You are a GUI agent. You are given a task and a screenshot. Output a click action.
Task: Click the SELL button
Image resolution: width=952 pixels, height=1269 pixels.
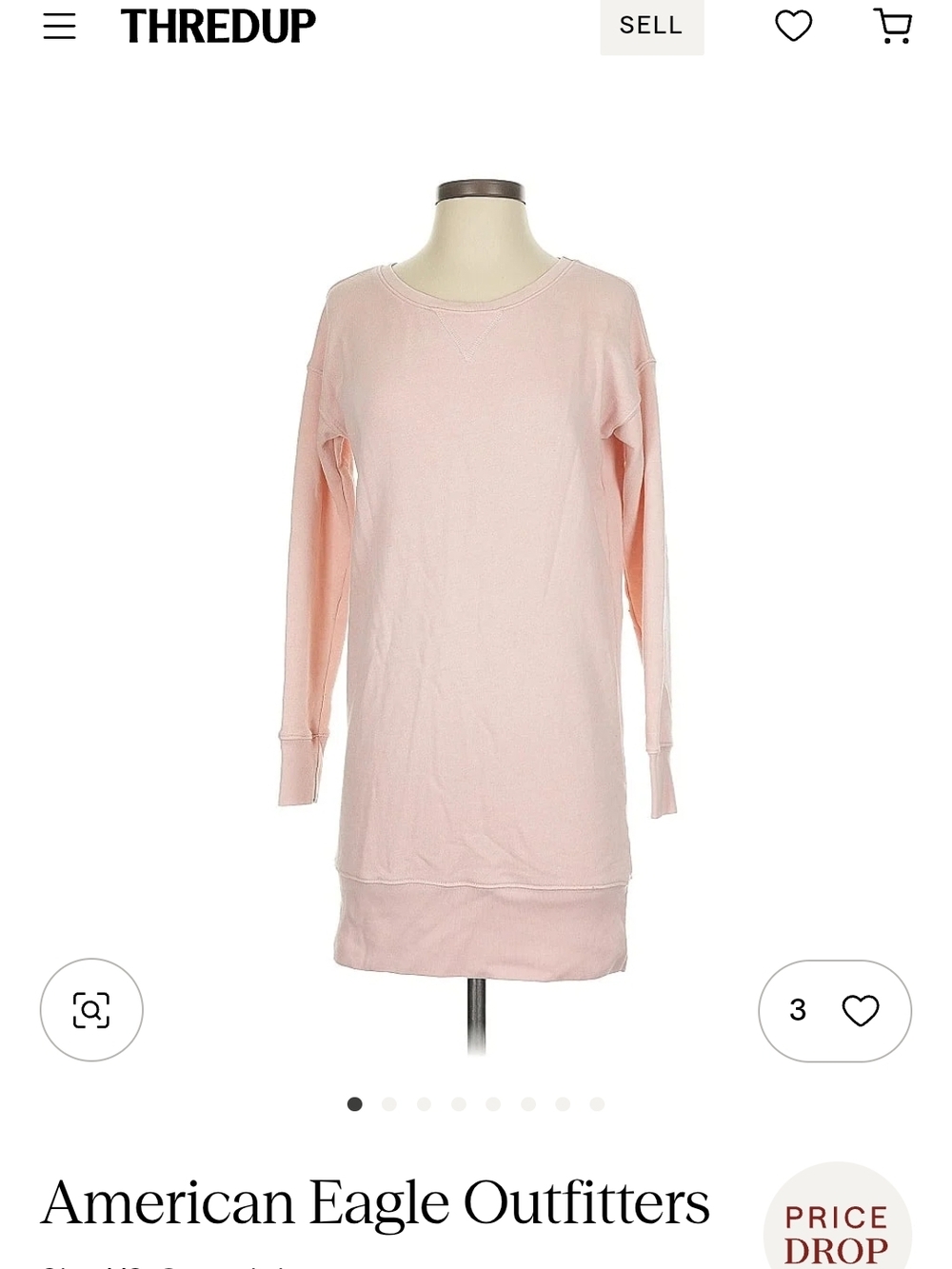[x=650, y=26]
